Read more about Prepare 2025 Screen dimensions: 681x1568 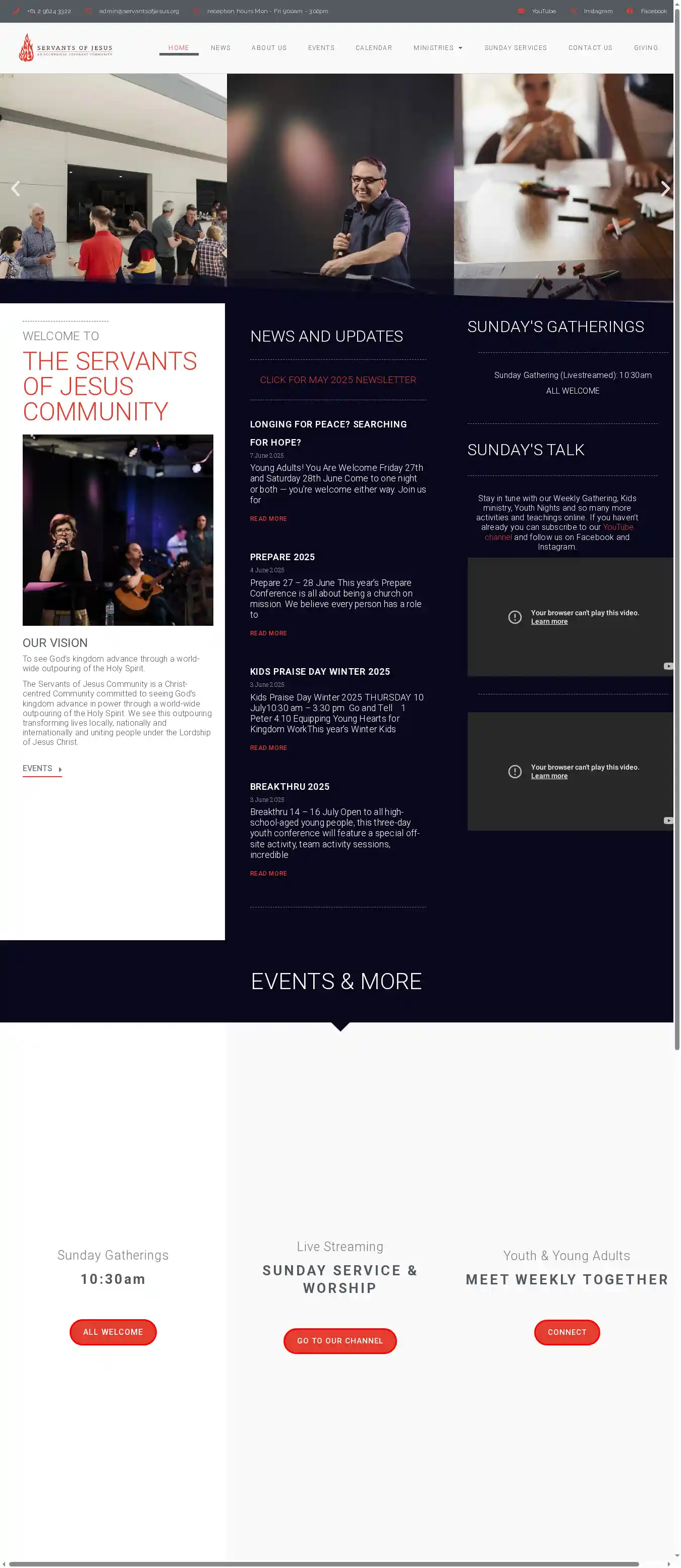pos(268,633)
